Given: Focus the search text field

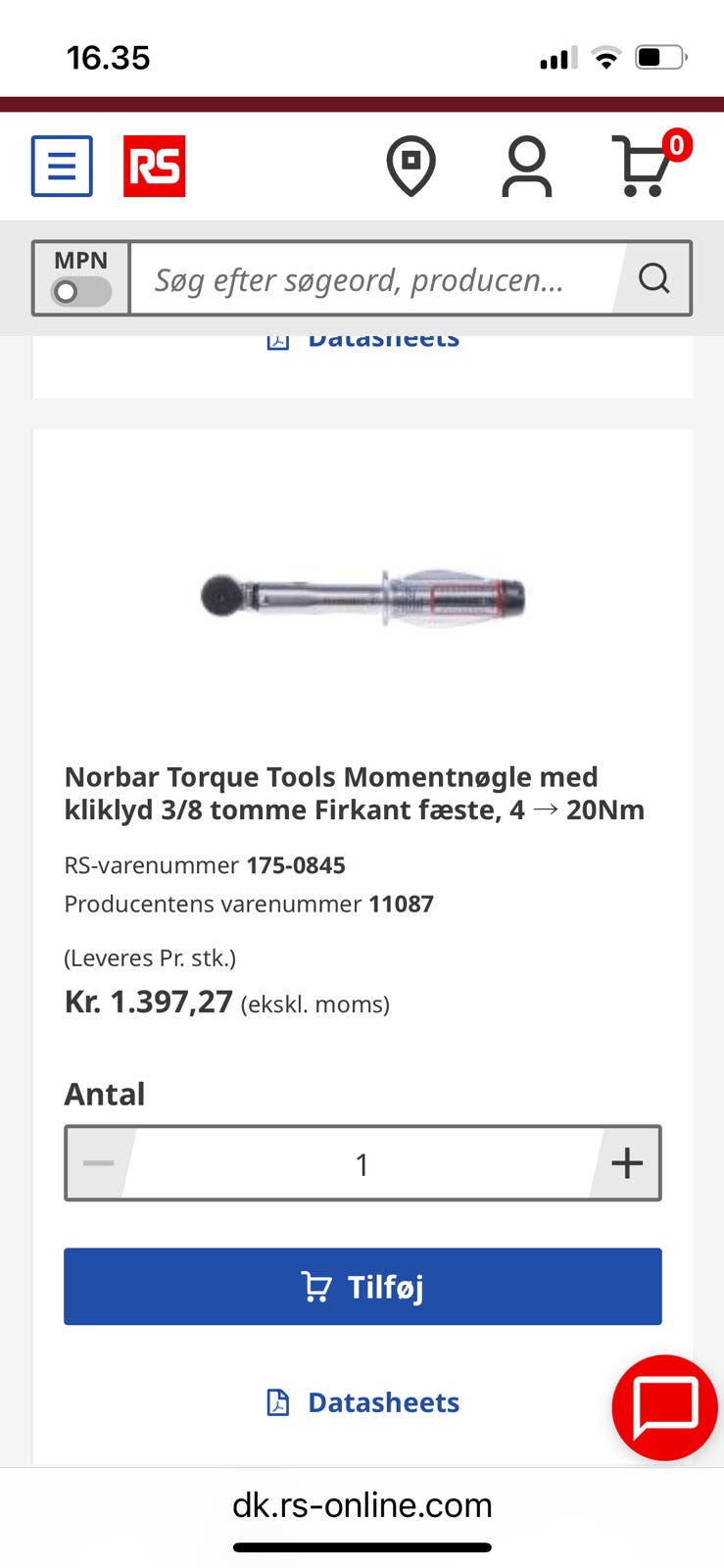Looking at the screenshot, I should [x=372, y=279].
